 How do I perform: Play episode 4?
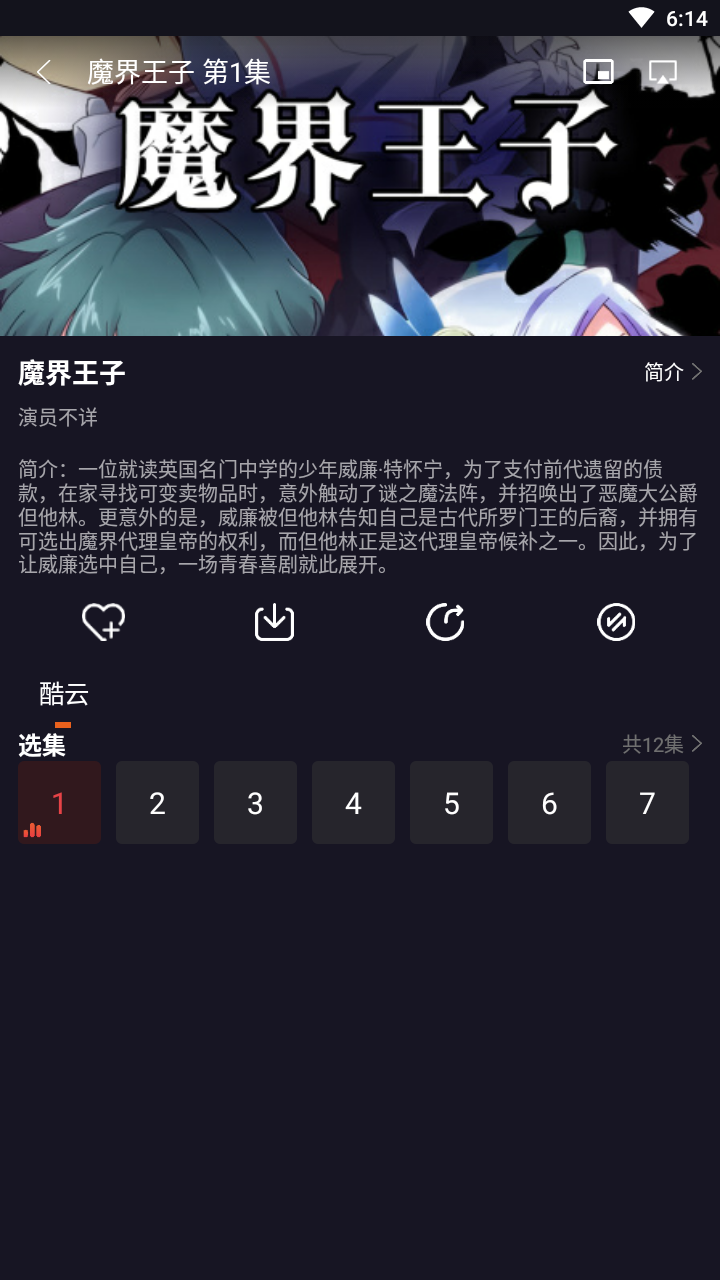tap(353, 803)
